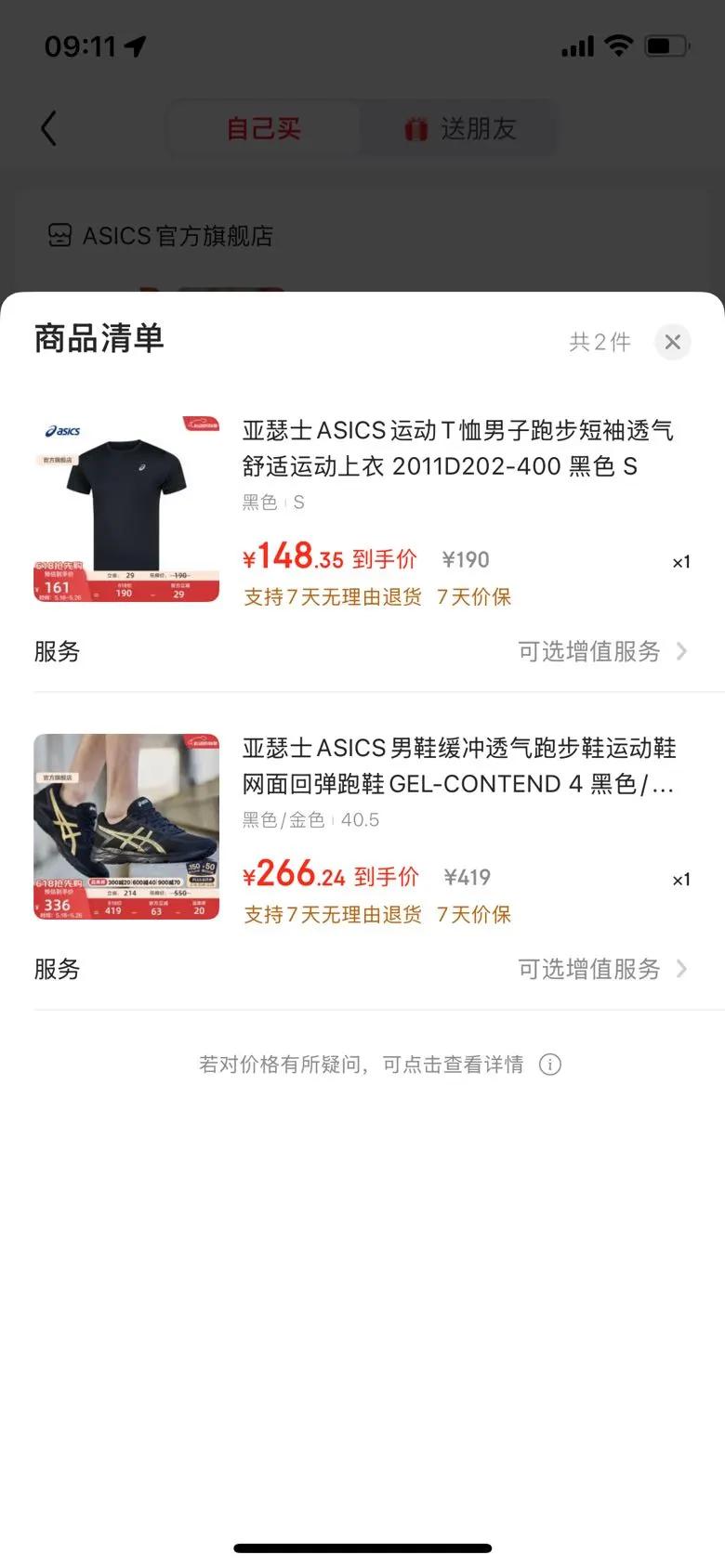This screenshot has height=1568, width=725.
Task: Switch to the 自己买 tab
Action: [264, 128]
